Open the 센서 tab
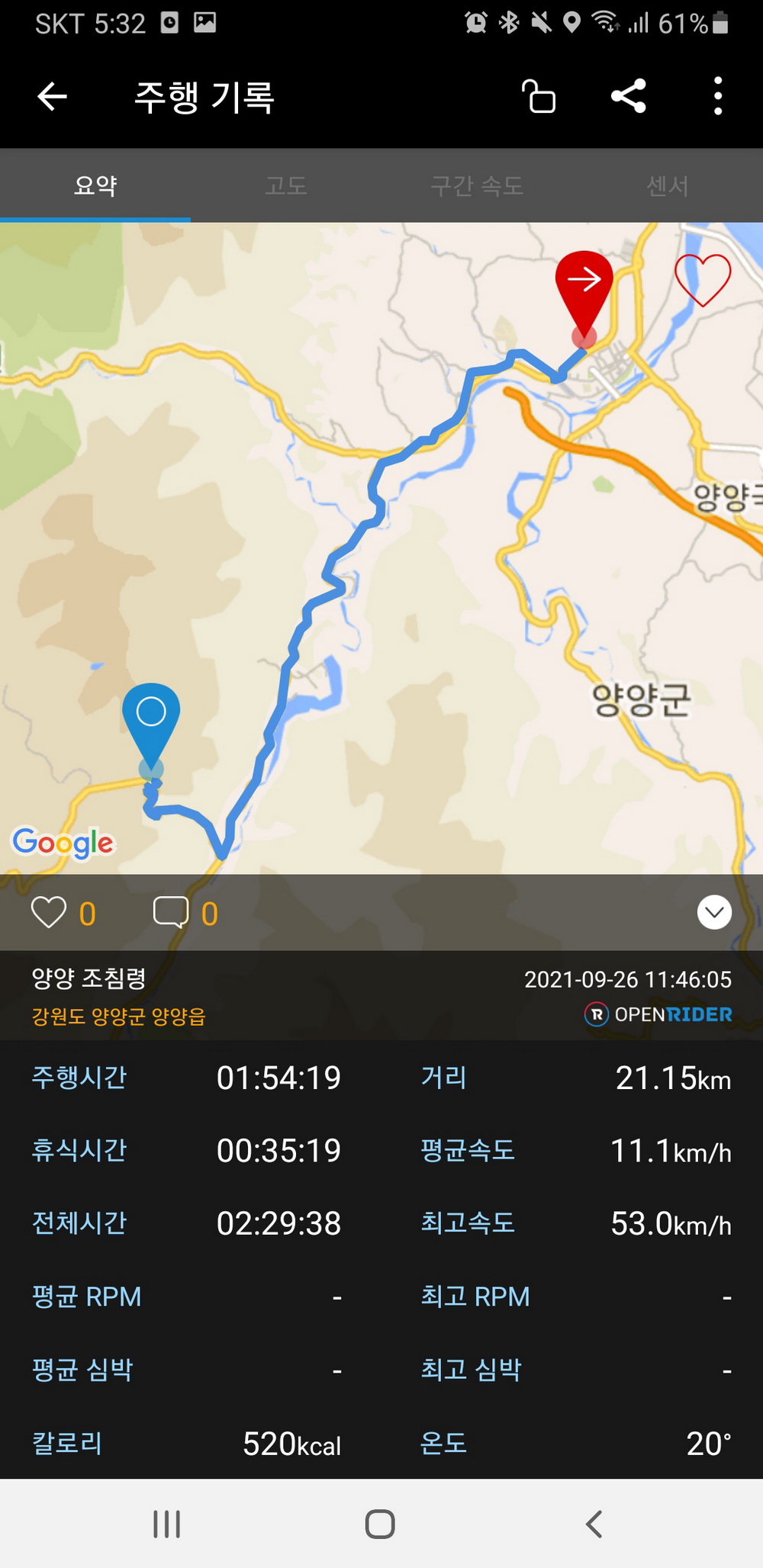Viewport: 763px width, 1568px height. pyautogui.click(x=668, y=185)
